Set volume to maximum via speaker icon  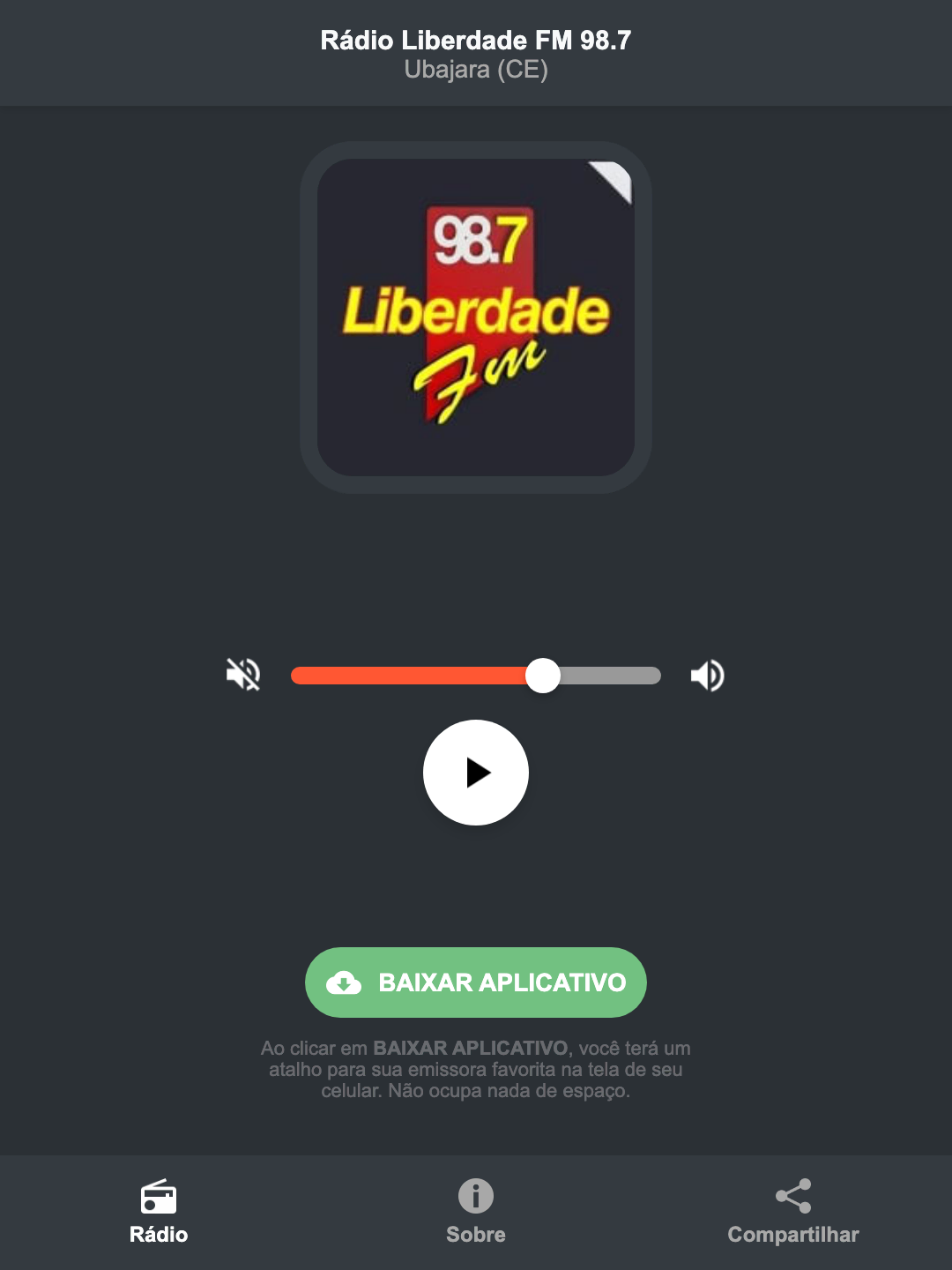[x=707, y=675]
